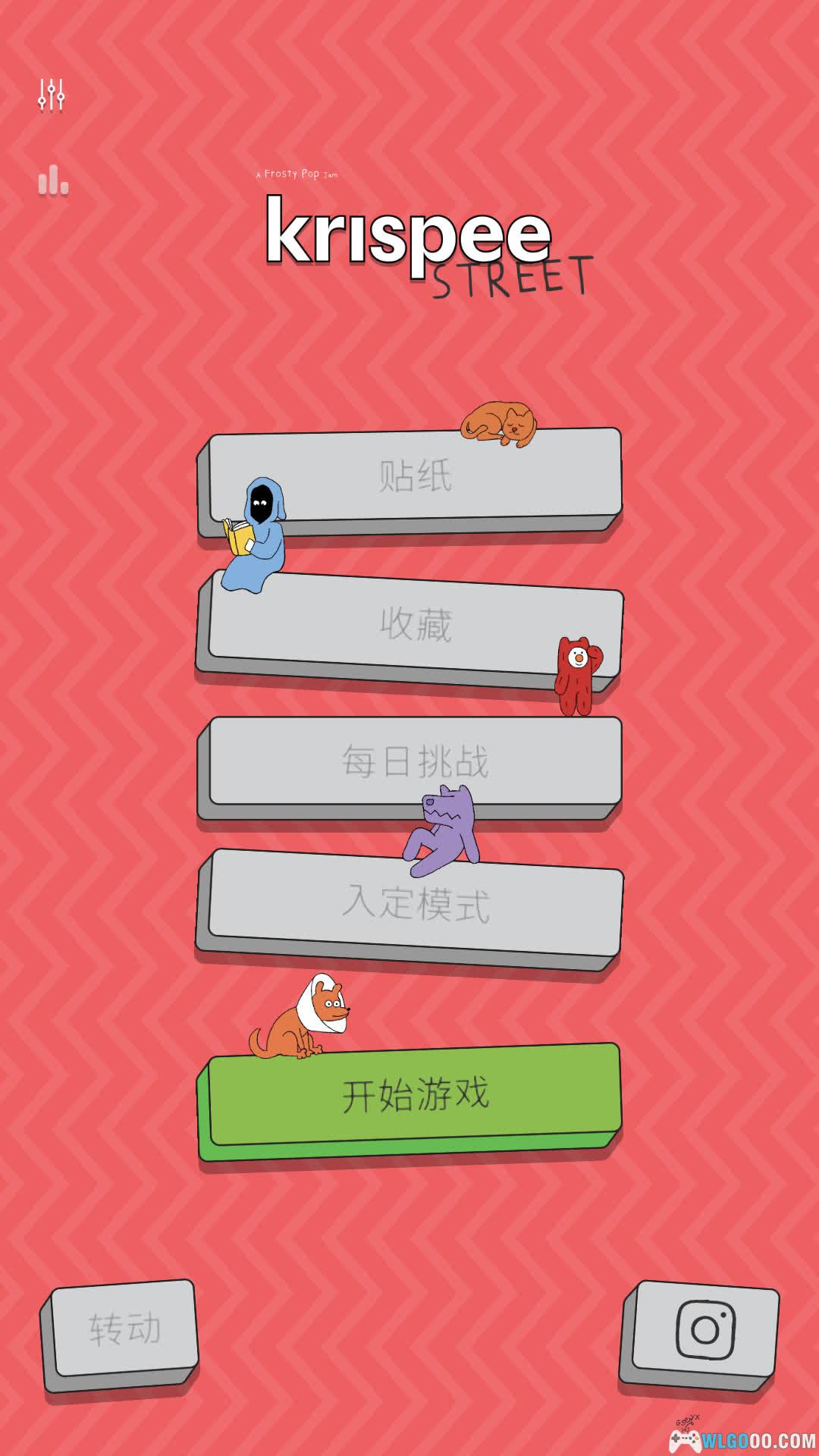Select the 每日挑战 daily challenge

point(415,761)
